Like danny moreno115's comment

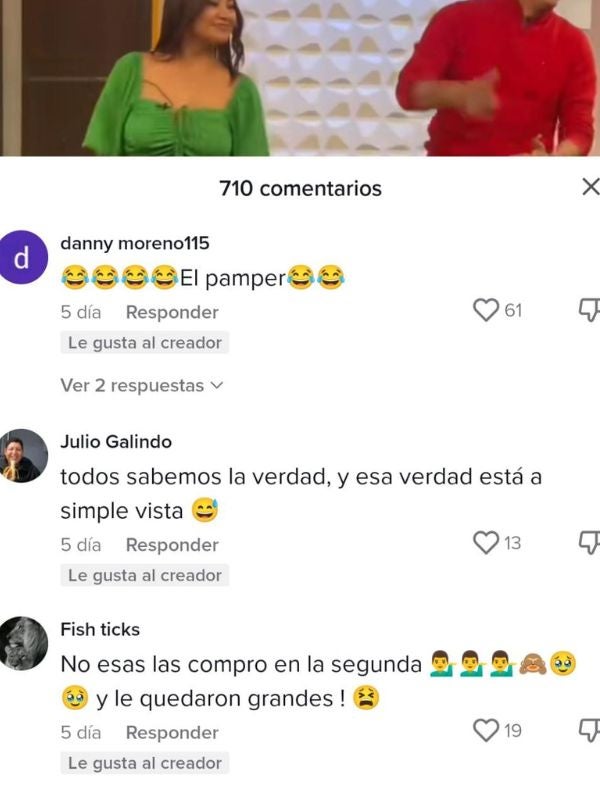486,311
